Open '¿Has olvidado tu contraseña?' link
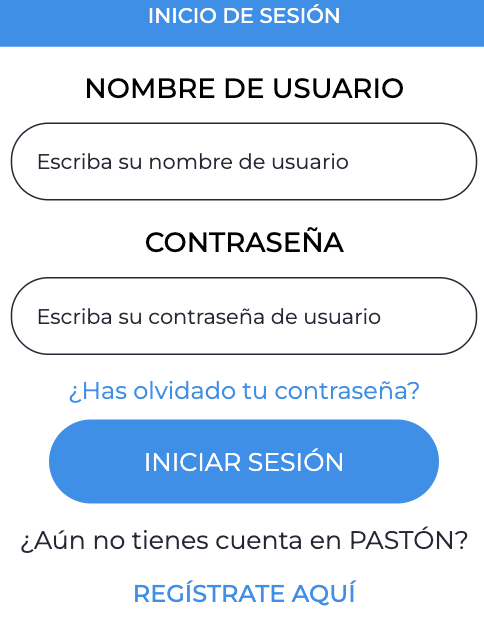The image size is (484, 620). (x=244, y=391)
